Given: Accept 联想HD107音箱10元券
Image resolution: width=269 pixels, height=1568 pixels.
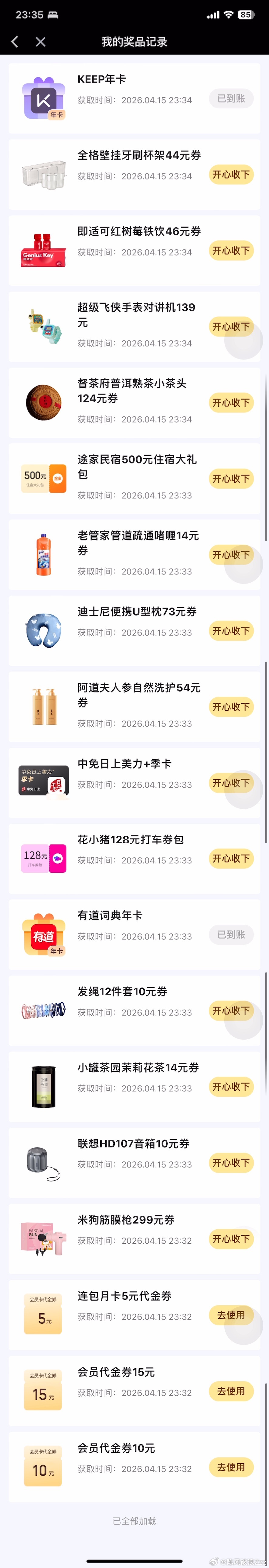Looking at the screenshot, I should [231, 1163].
